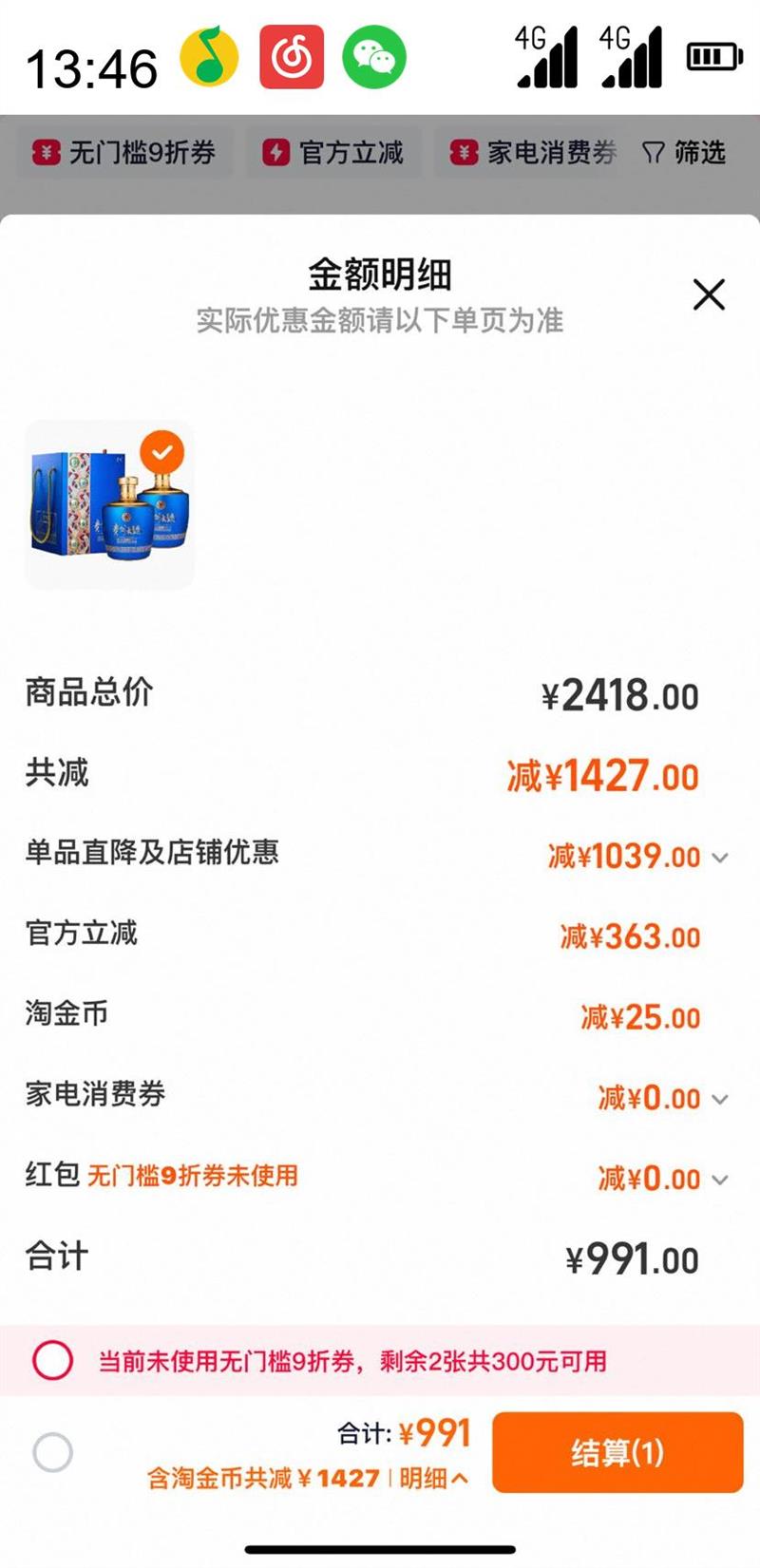Expand the 家电消费券 discount row

click(719, 1099)
